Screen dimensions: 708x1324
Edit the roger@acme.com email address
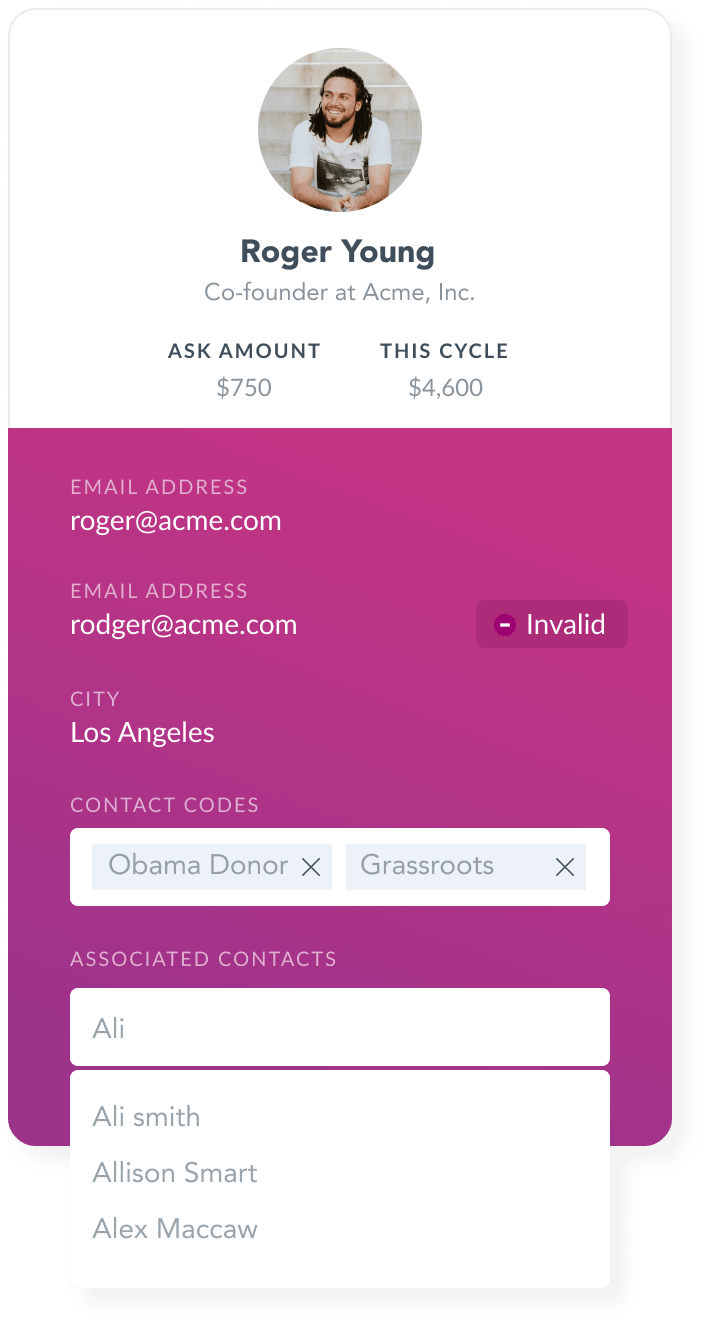pos(176,521)
